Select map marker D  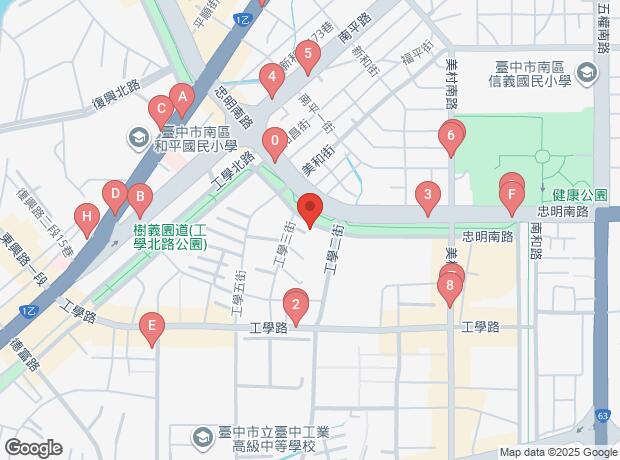[x=115, y=193]
